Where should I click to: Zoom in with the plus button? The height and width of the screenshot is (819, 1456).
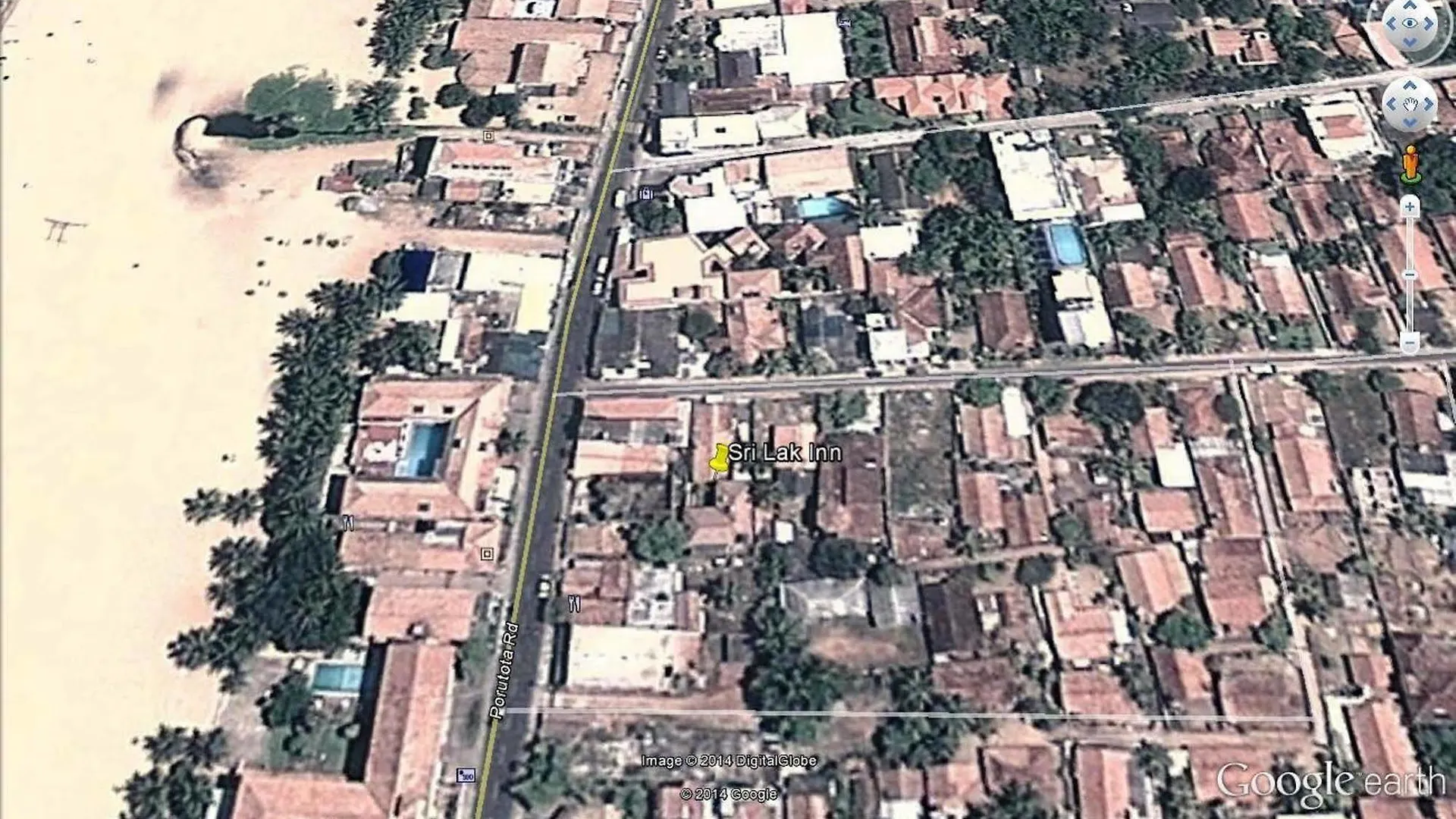(1410, 206)
